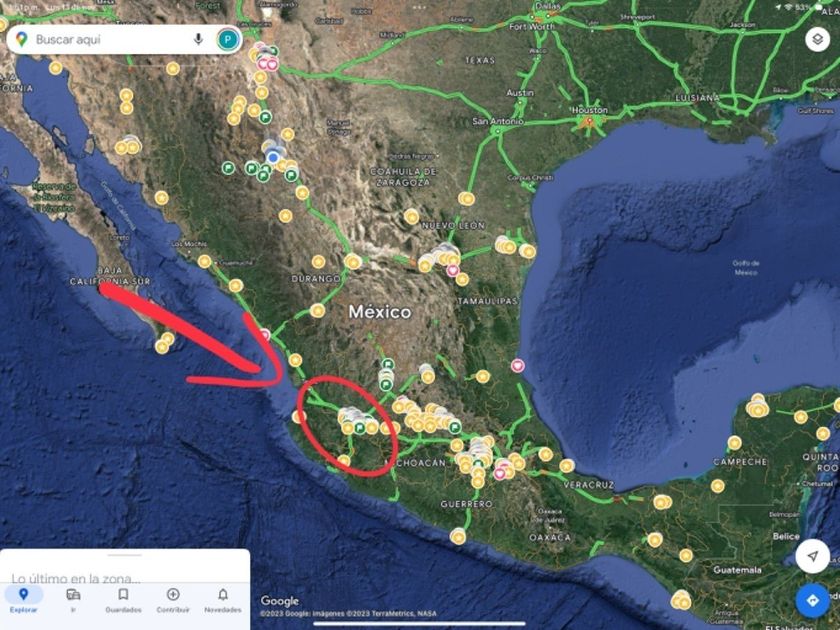
Task: Switch to the Explorar tab
Action: (24, 599)
